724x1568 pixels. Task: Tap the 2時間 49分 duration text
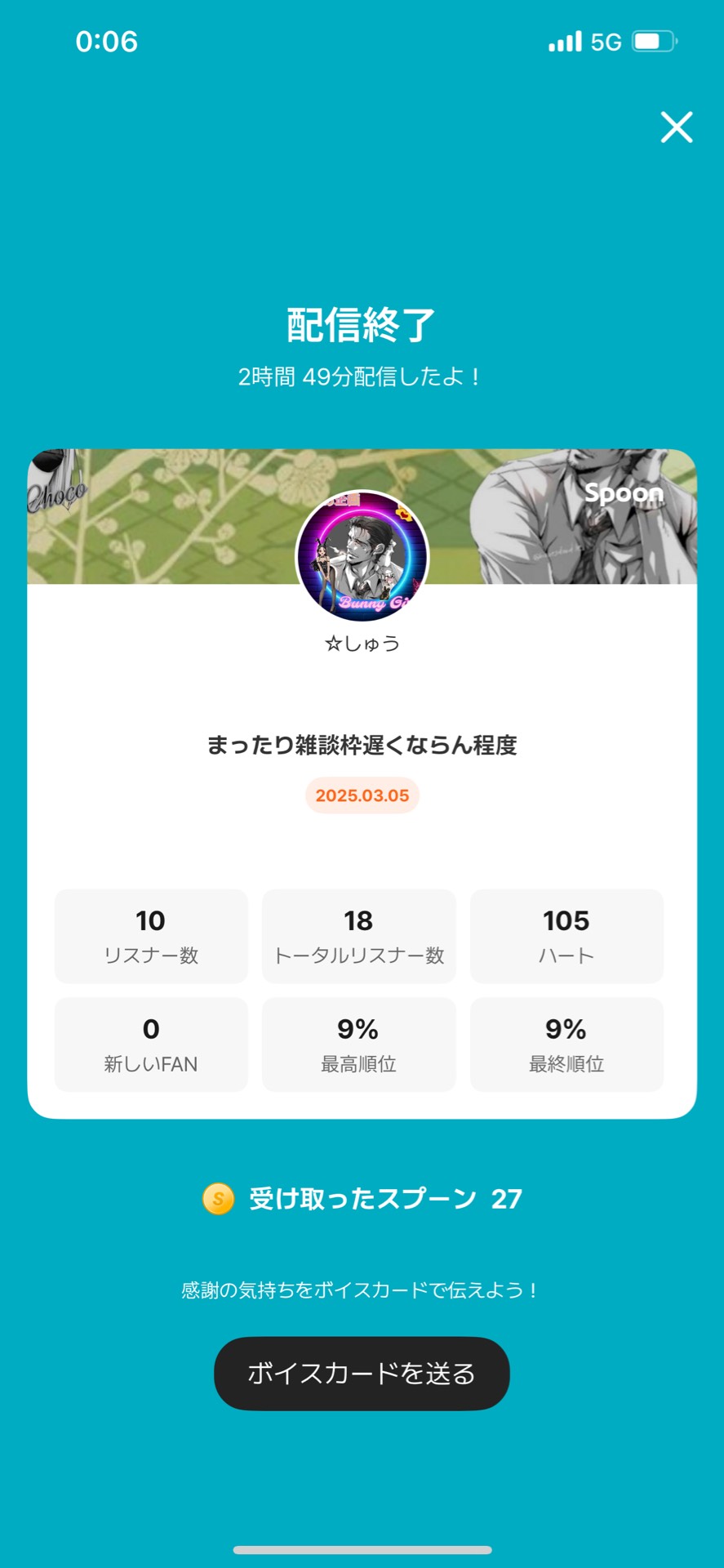[x=362, y=377]
